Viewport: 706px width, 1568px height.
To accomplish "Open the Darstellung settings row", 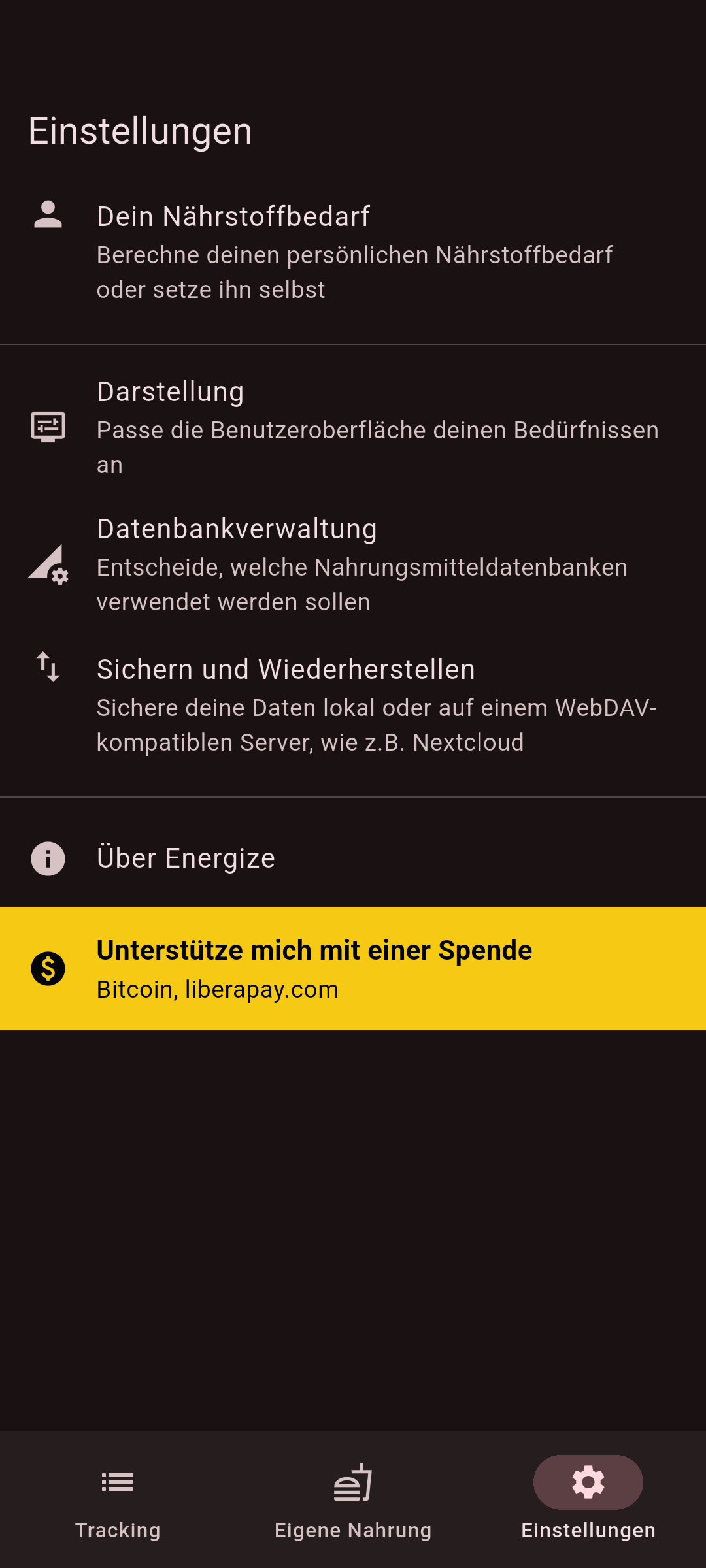I will (353, 427).
